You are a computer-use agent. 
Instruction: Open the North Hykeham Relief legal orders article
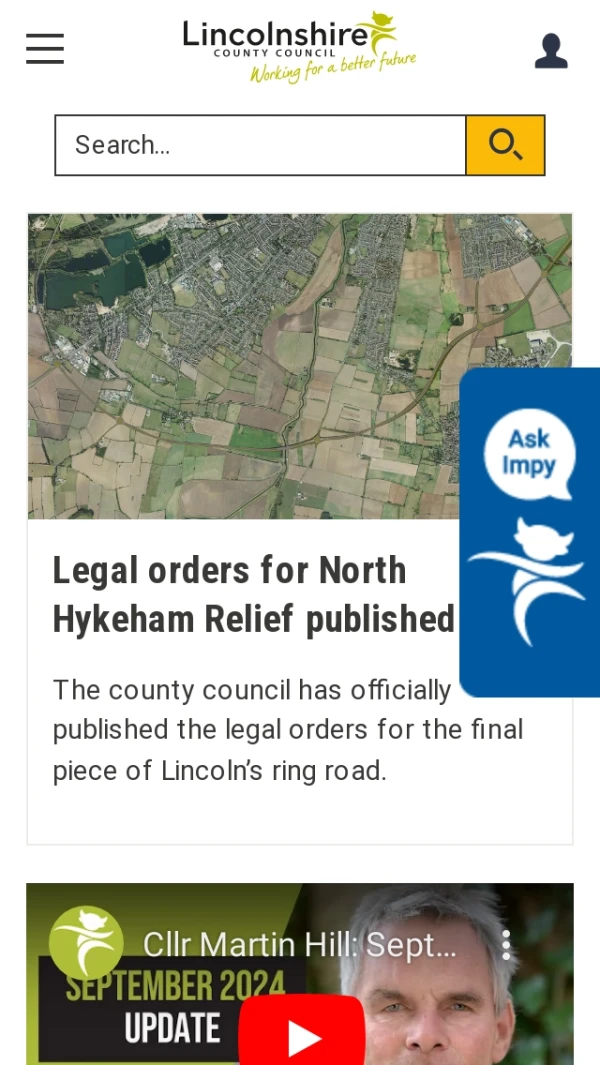(253, 595)
